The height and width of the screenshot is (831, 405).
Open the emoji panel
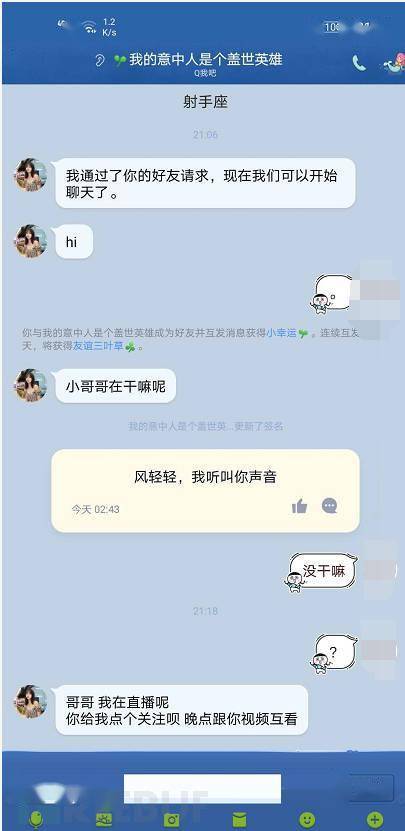coord(307,820)
